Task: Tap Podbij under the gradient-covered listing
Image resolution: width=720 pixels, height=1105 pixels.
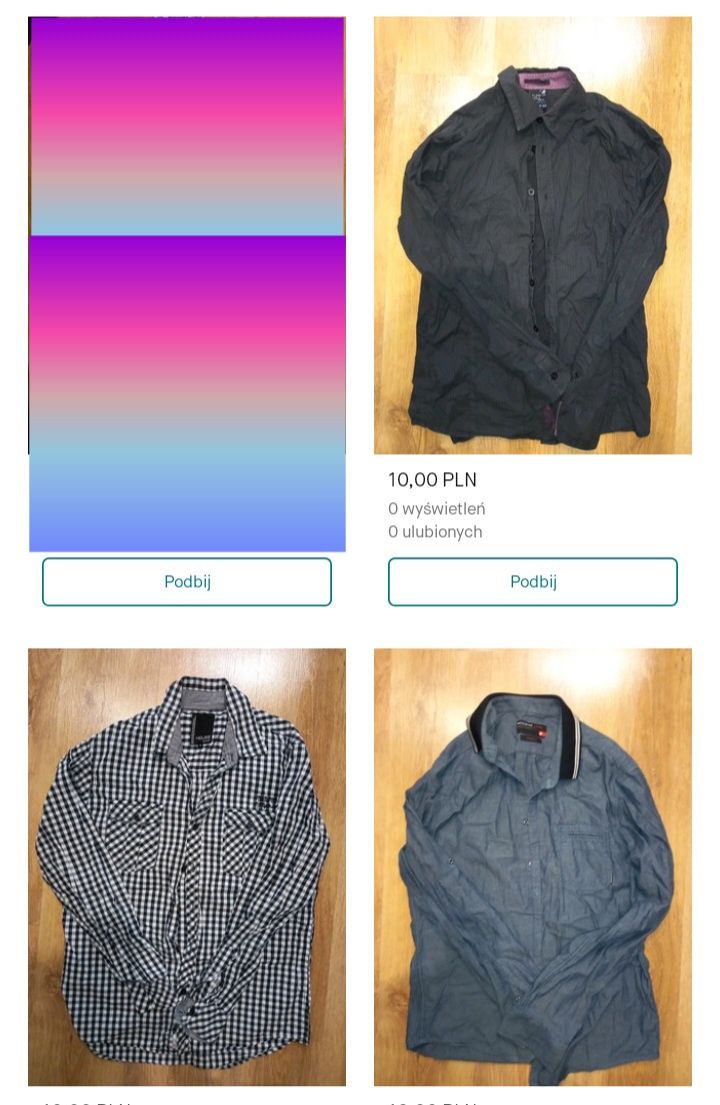Action: pyautogui.click(x=187, y=582)
